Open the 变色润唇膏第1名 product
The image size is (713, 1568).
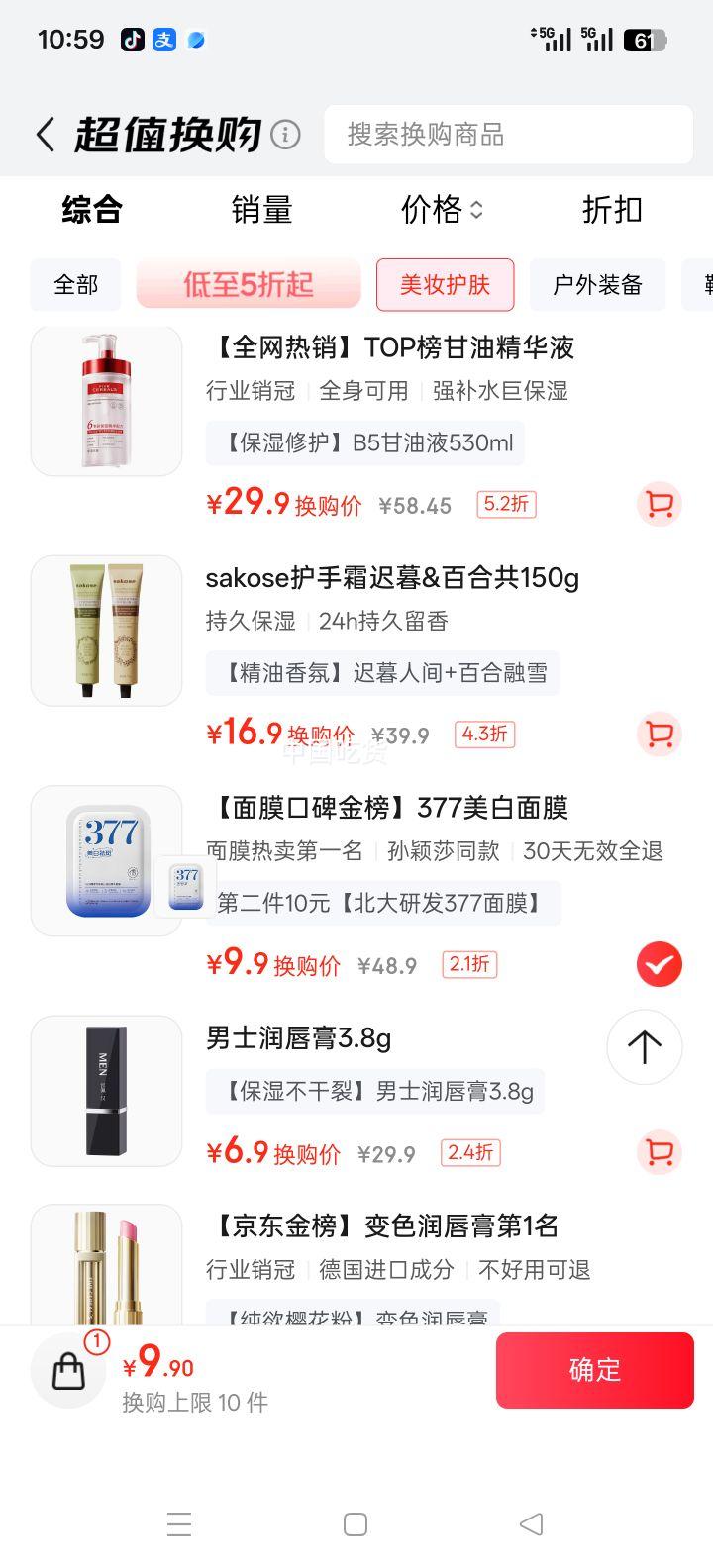(381, 1227)
